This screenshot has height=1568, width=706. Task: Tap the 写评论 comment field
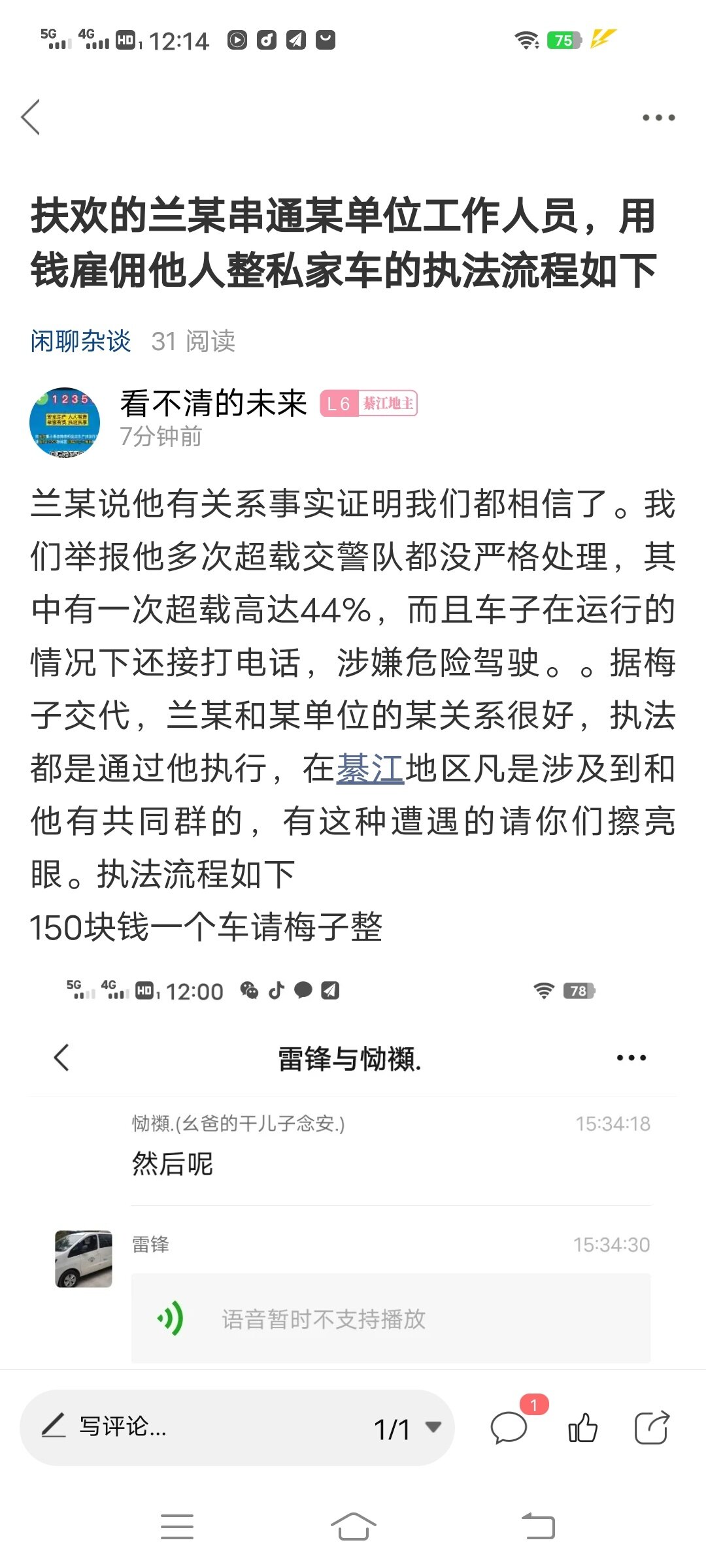pyautogui.click(x=196, y=1427)
